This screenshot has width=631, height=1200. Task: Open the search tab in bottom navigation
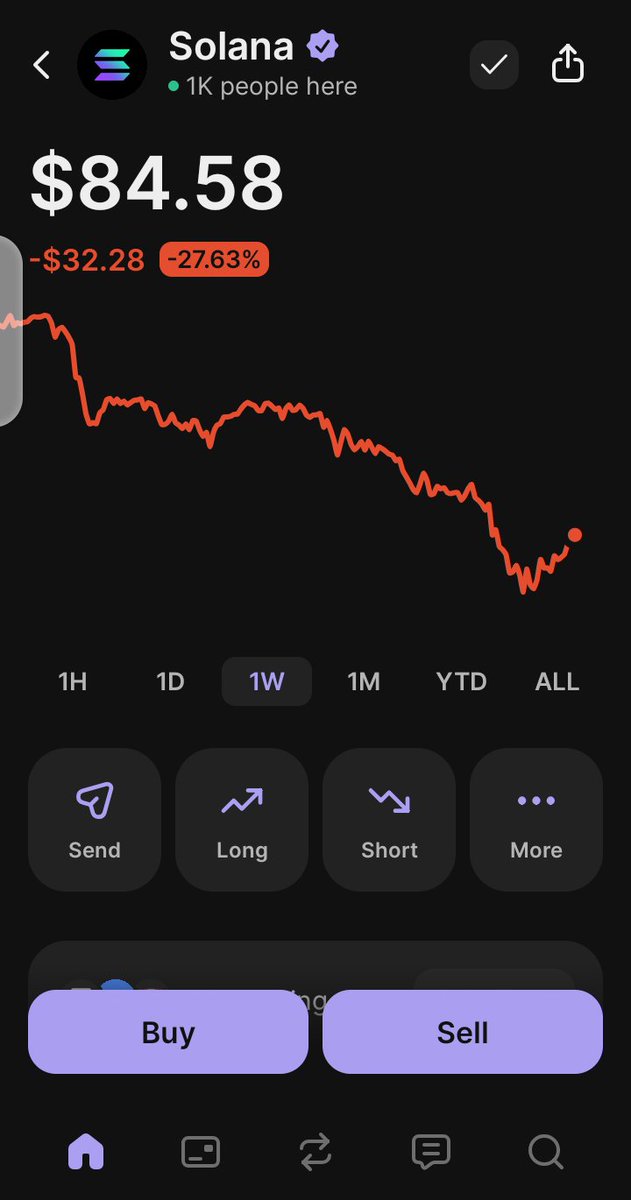pos(546,1152)
